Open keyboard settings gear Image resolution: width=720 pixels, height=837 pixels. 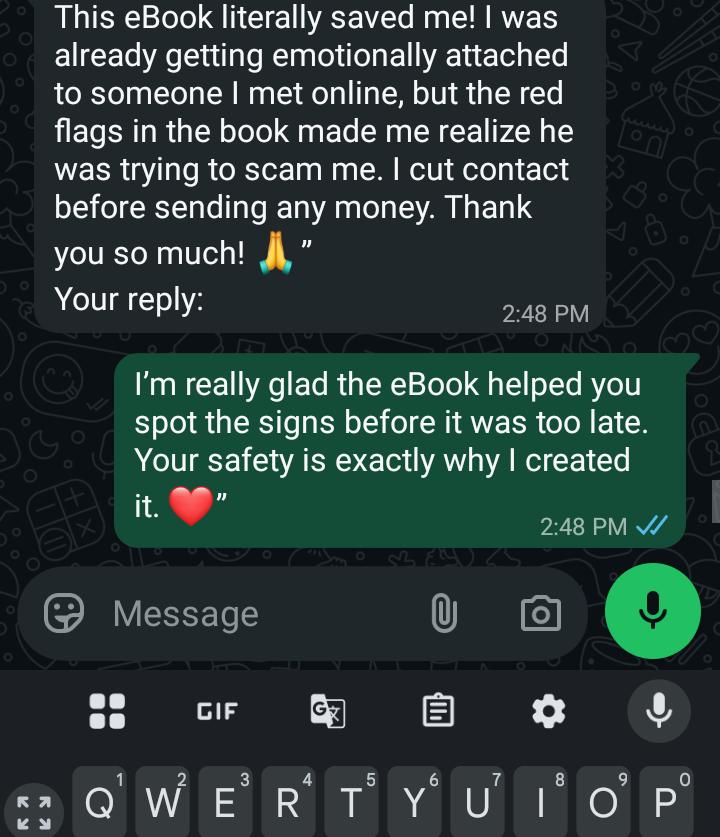coord(549,711)
